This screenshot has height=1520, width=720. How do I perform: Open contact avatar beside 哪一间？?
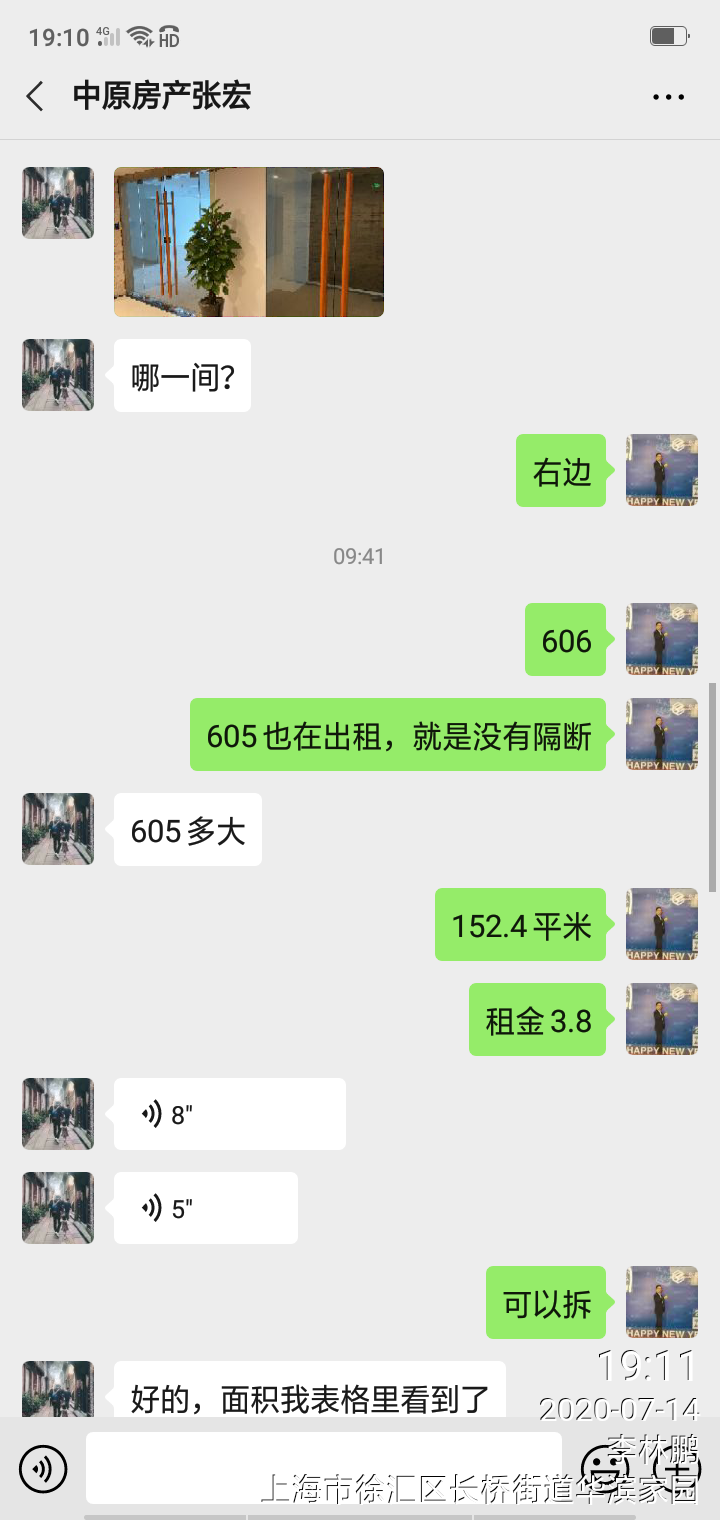58,375
